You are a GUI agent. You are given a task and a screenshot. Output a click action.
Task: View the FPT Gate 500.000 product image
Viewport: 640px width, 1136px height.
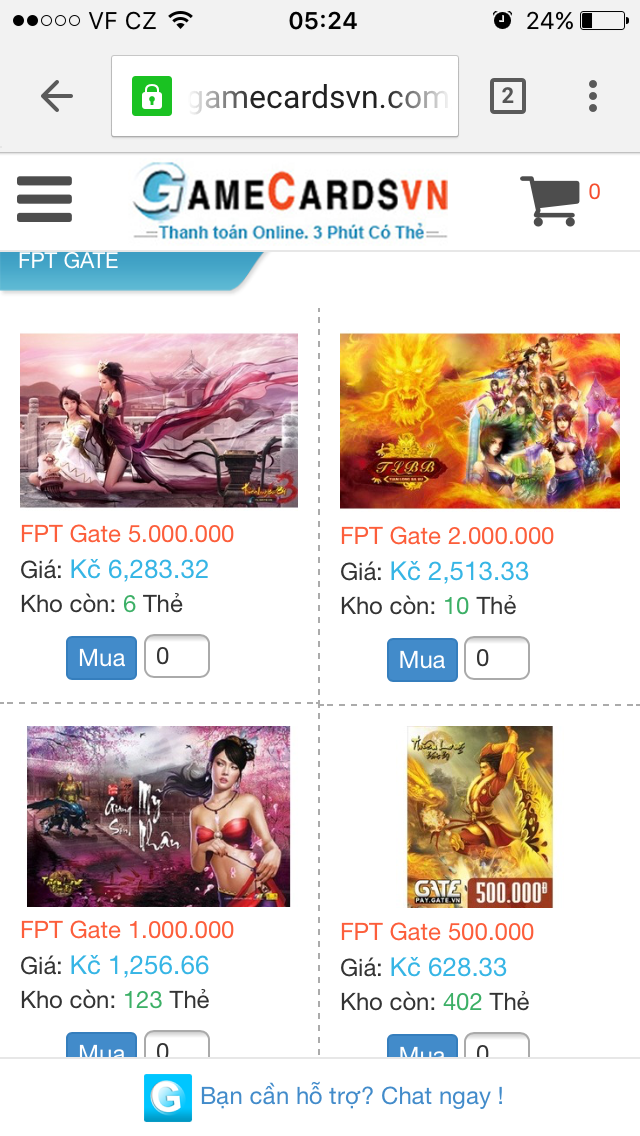tap(479, 816)
